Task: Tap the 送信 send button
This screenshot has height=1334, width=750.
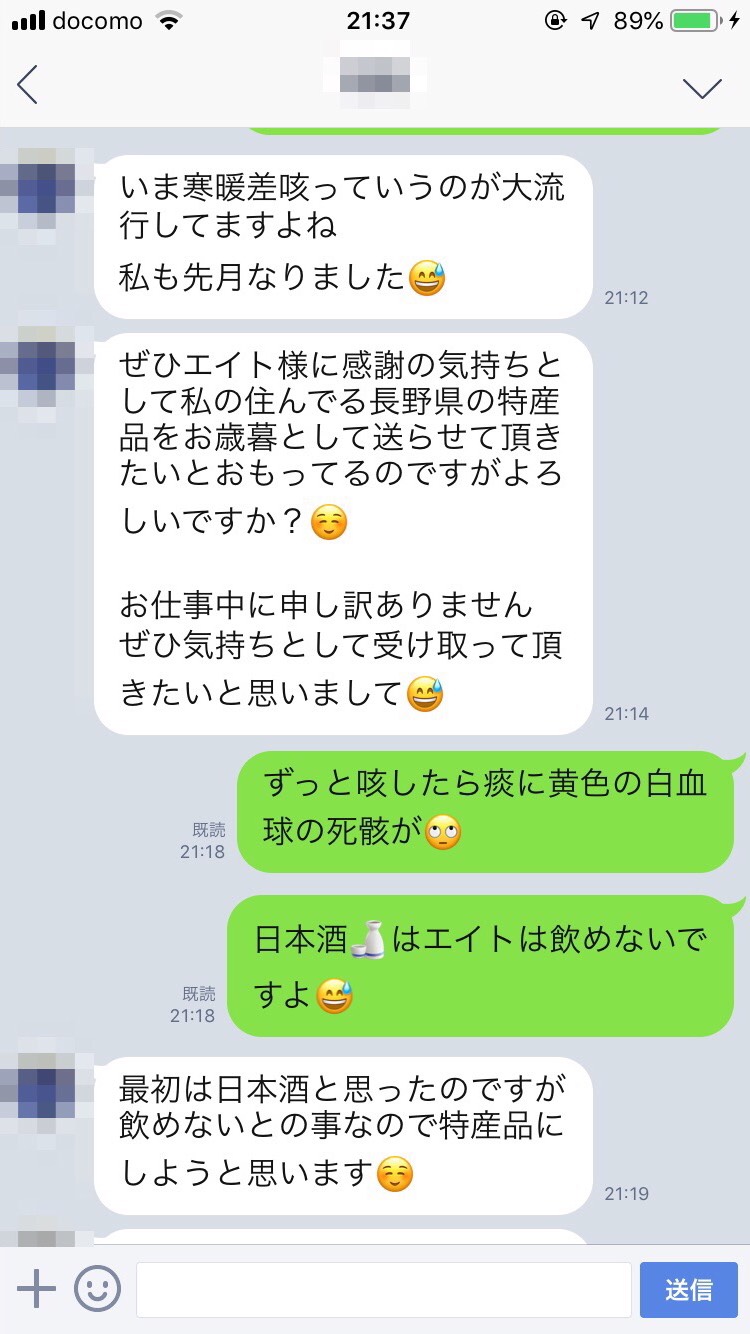Action: pyautogui.click(x=688, y=1289)
